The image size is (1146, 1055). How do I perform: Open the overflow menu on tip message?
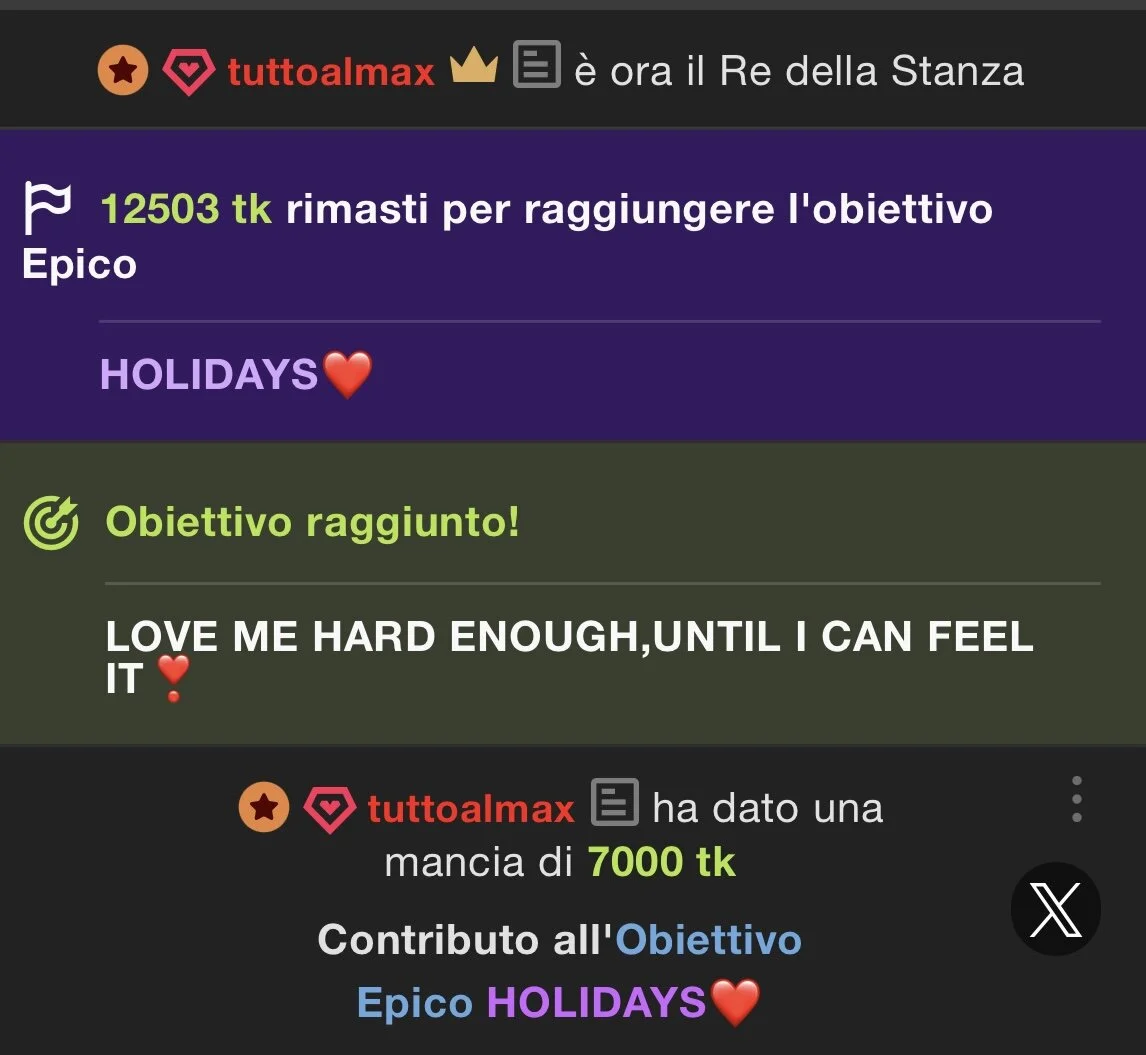(1076, 799)
